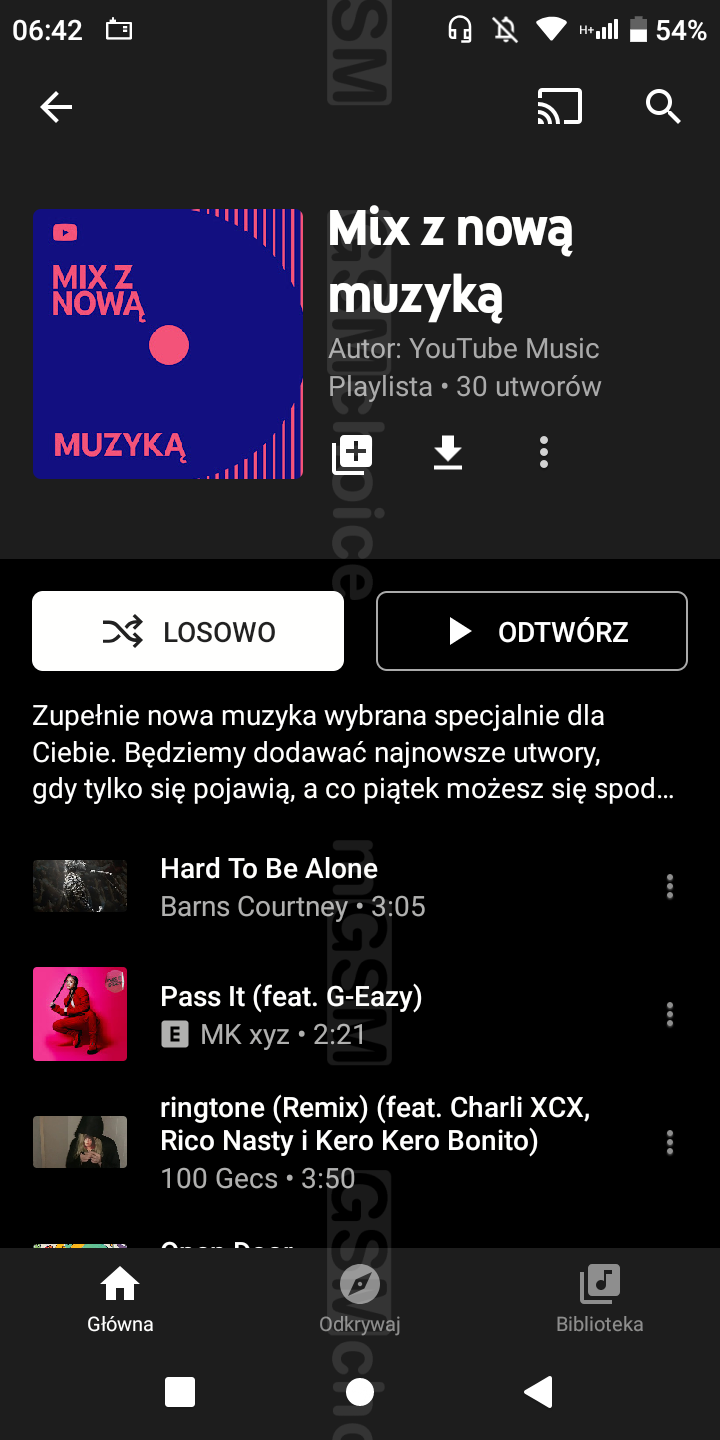Add playlist to library
720x1440 pixels.
pyautogui.click(x=352, y=454)
